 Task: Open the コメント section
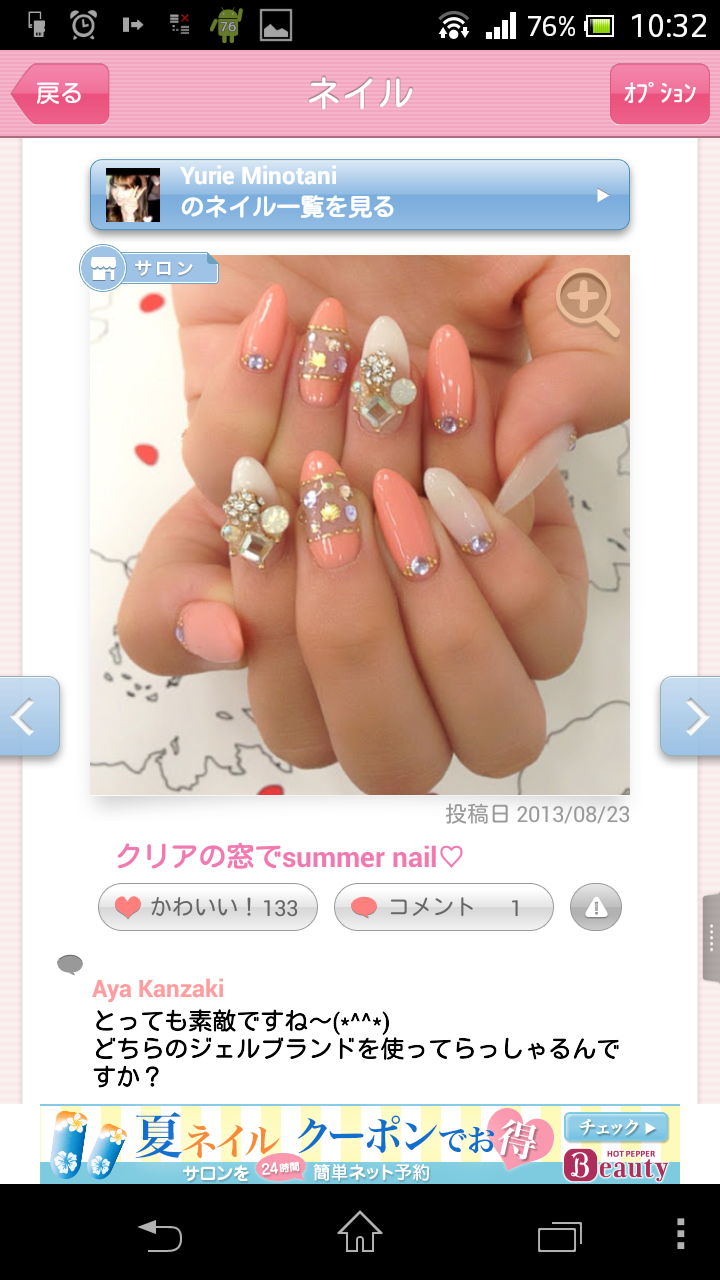click(443, 908)
